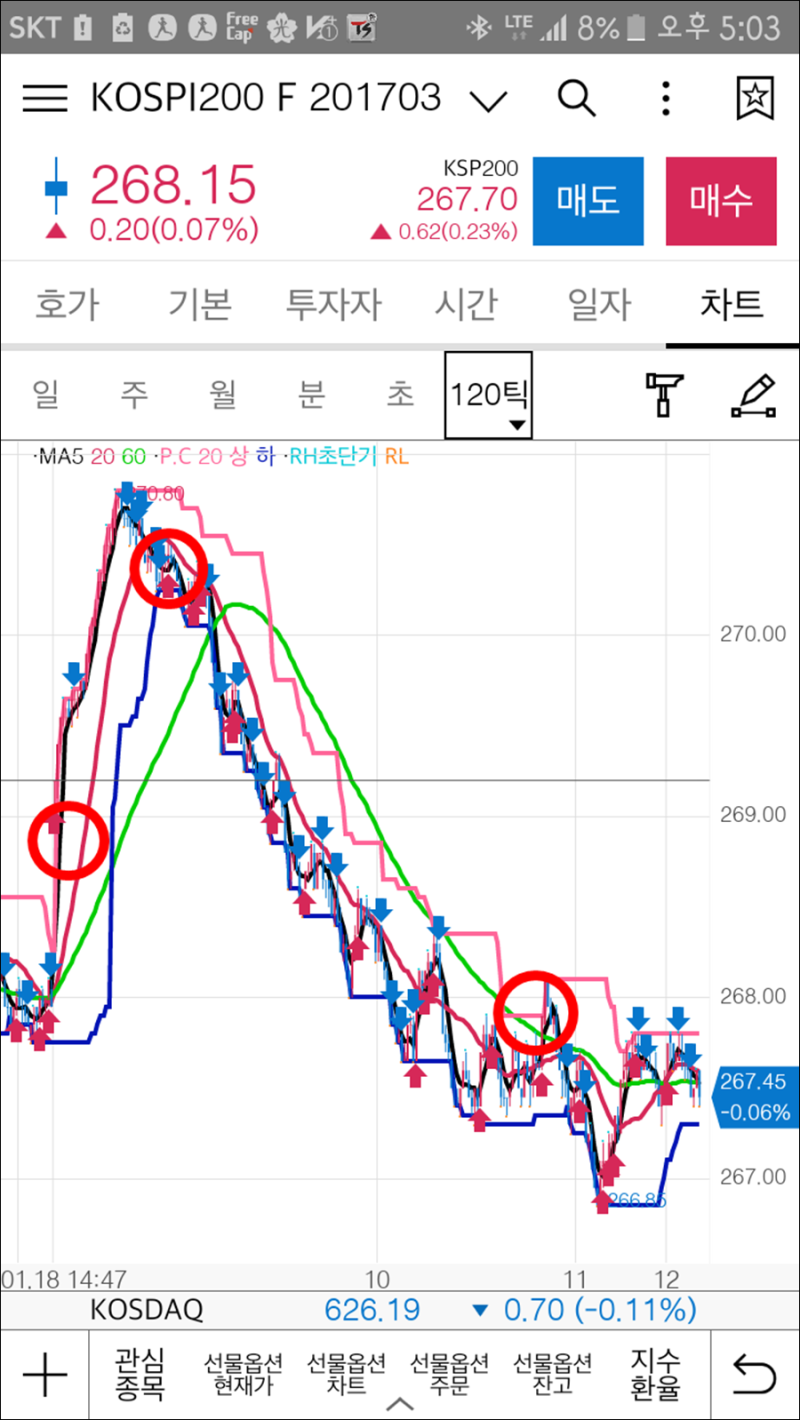Open the hamburger menu
This screenshot has height=1420, width=800.
[45, 98]
